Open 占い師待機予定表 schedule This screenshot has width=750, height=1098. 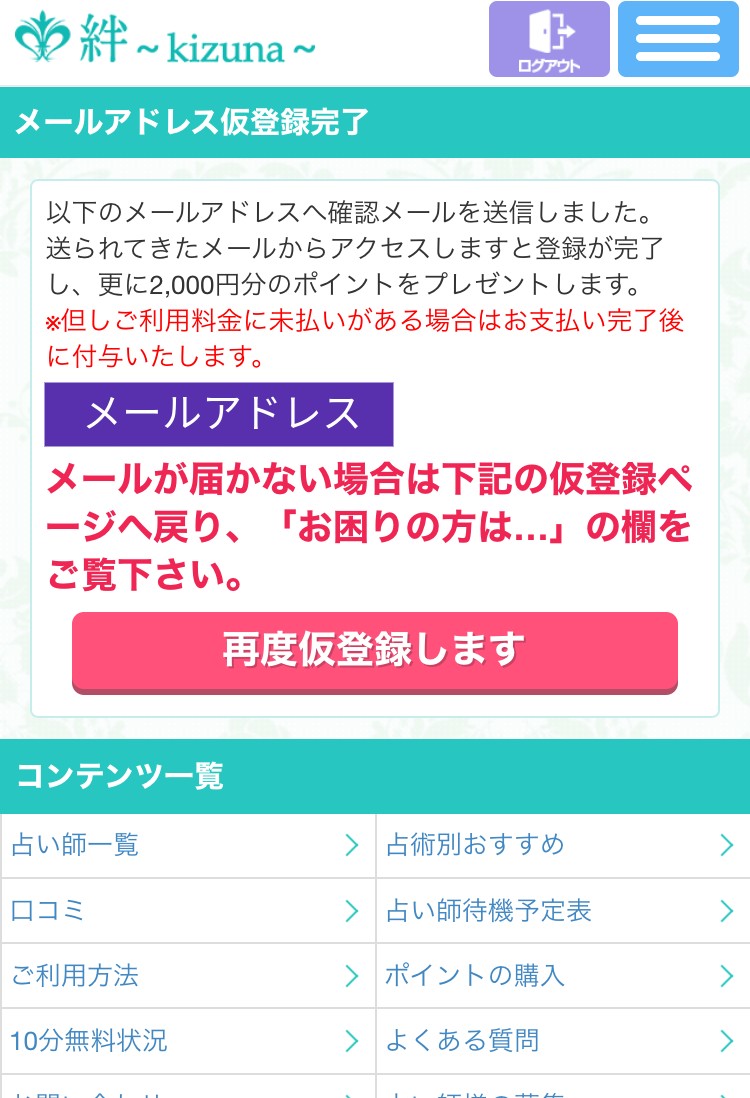pyautogui.click(x=562, y=911)
